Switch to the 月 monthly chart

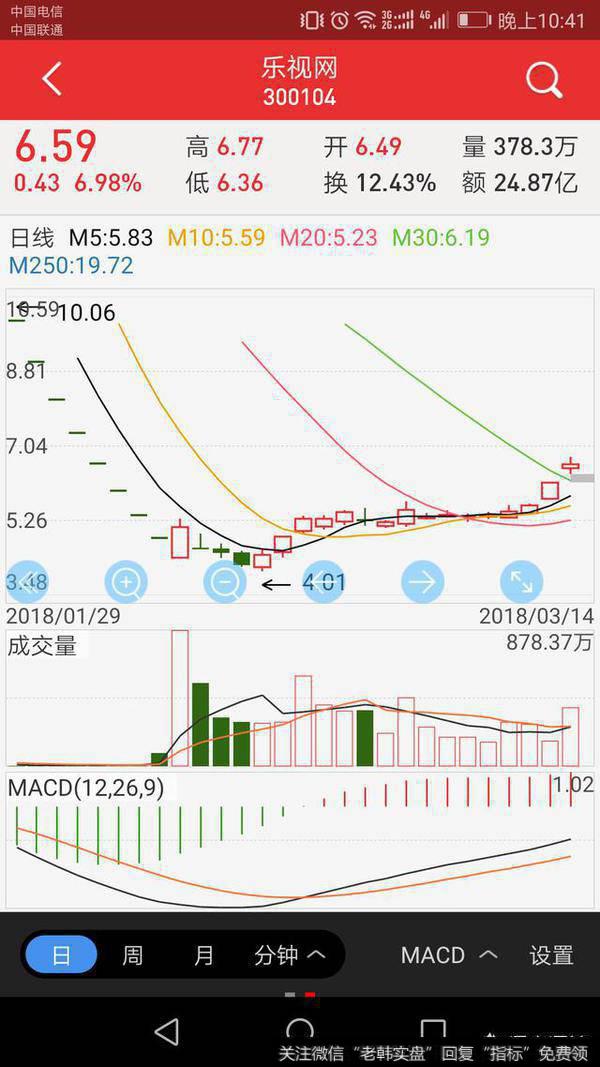pos(204,955)
